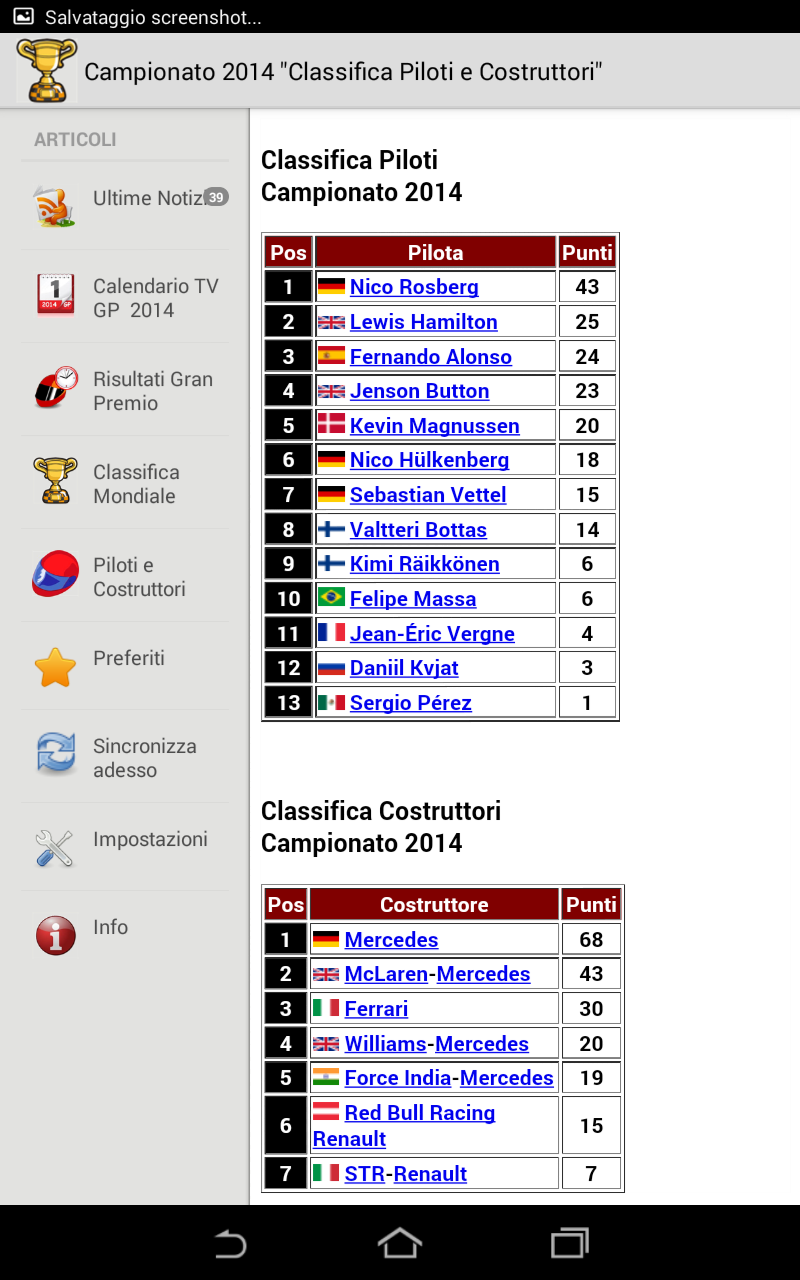Tap the Kevin Magnussen link
Image resolution: width=800 pixels, height=1280 pixels.
[x=435, y=426]
